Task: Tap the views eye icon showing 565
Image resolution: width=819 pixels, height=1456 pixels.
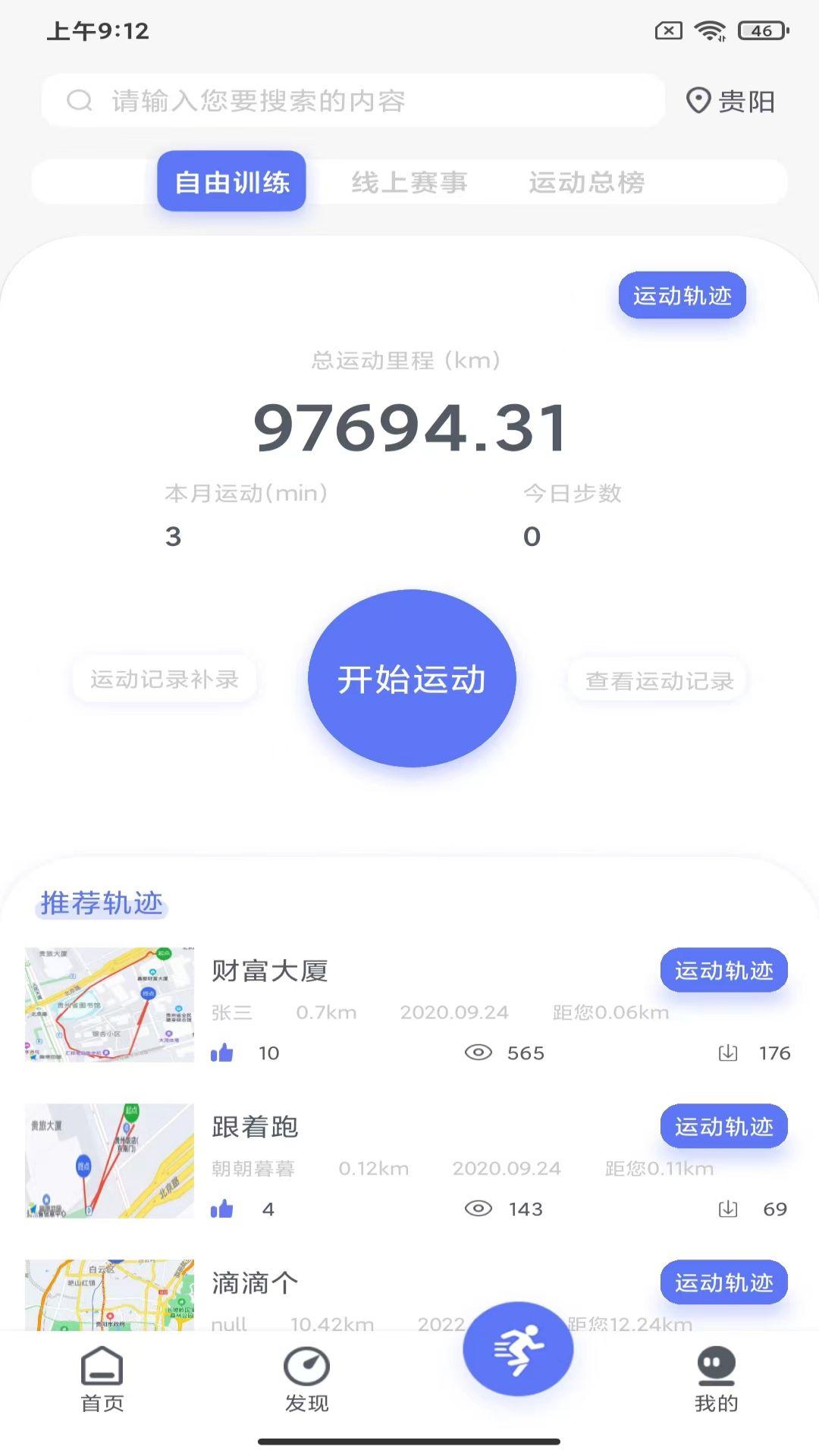Action: pos(478,1052)
